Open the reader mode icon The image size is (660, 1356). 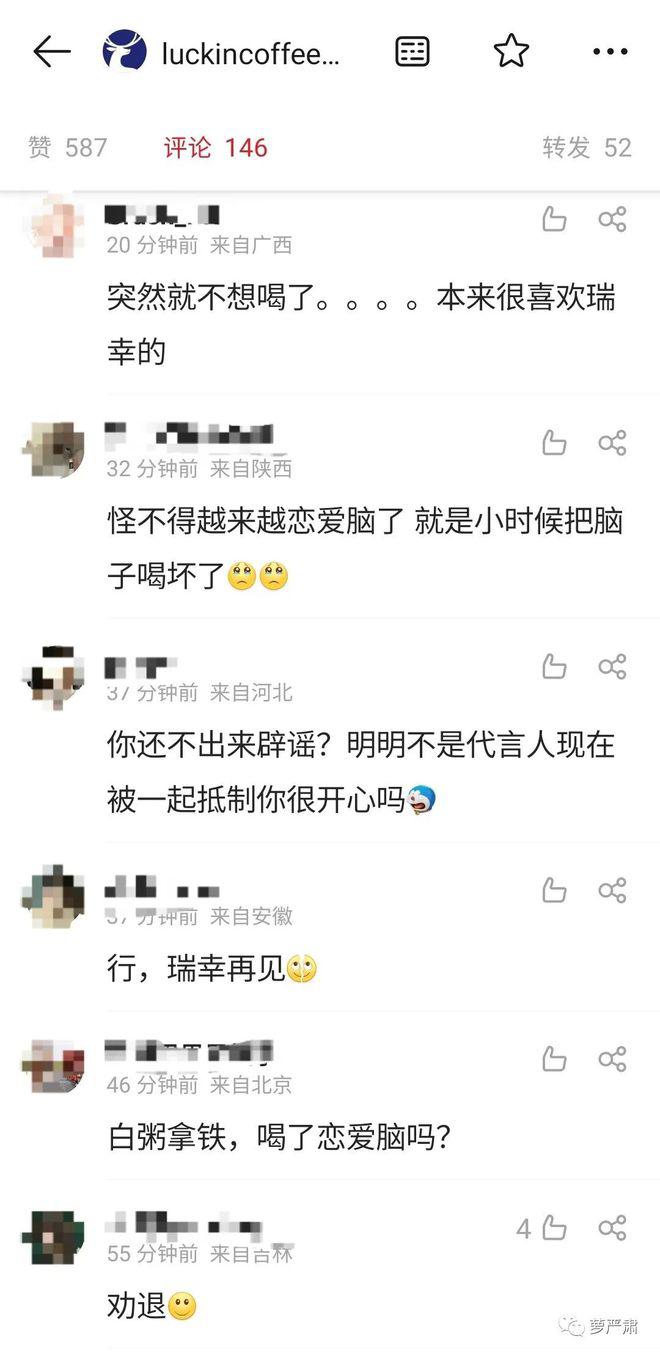(x=412, y=52)
